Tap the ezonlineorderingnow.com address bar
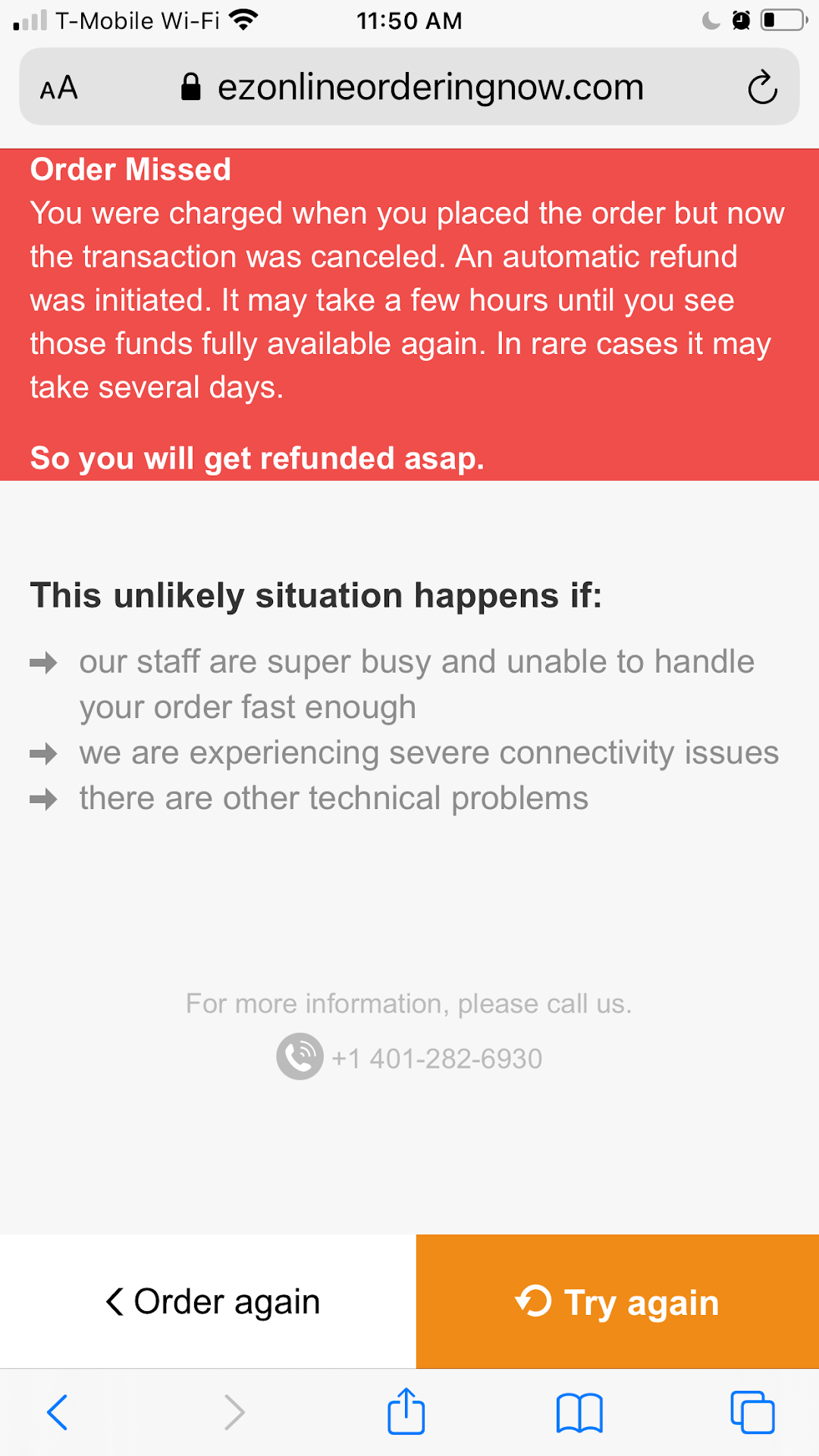Image resolution: width=819 pixels, height=1456 pixels. point(429,87)
